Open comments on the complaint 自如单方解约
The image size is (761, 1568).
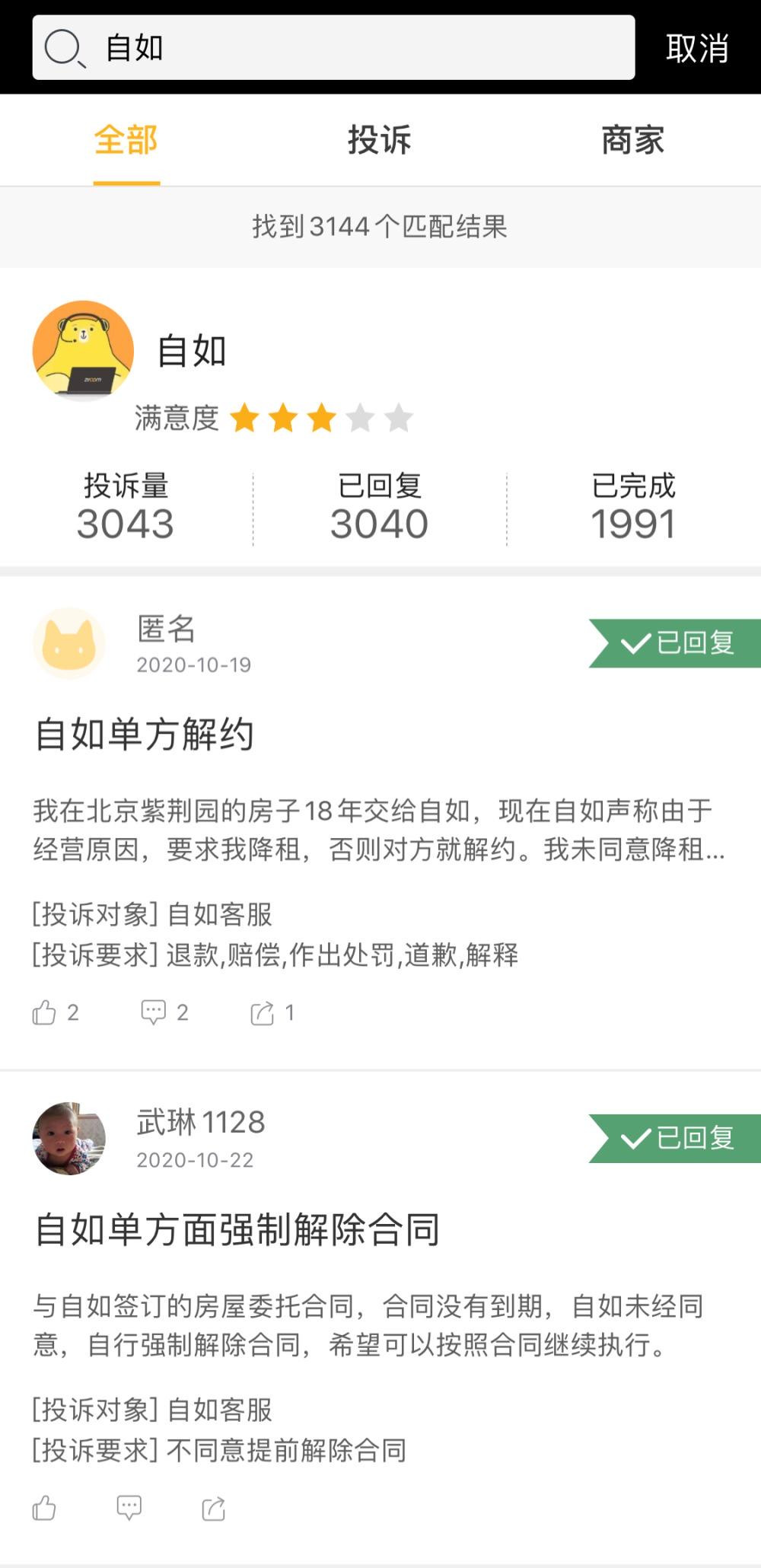coord(154,1012)
